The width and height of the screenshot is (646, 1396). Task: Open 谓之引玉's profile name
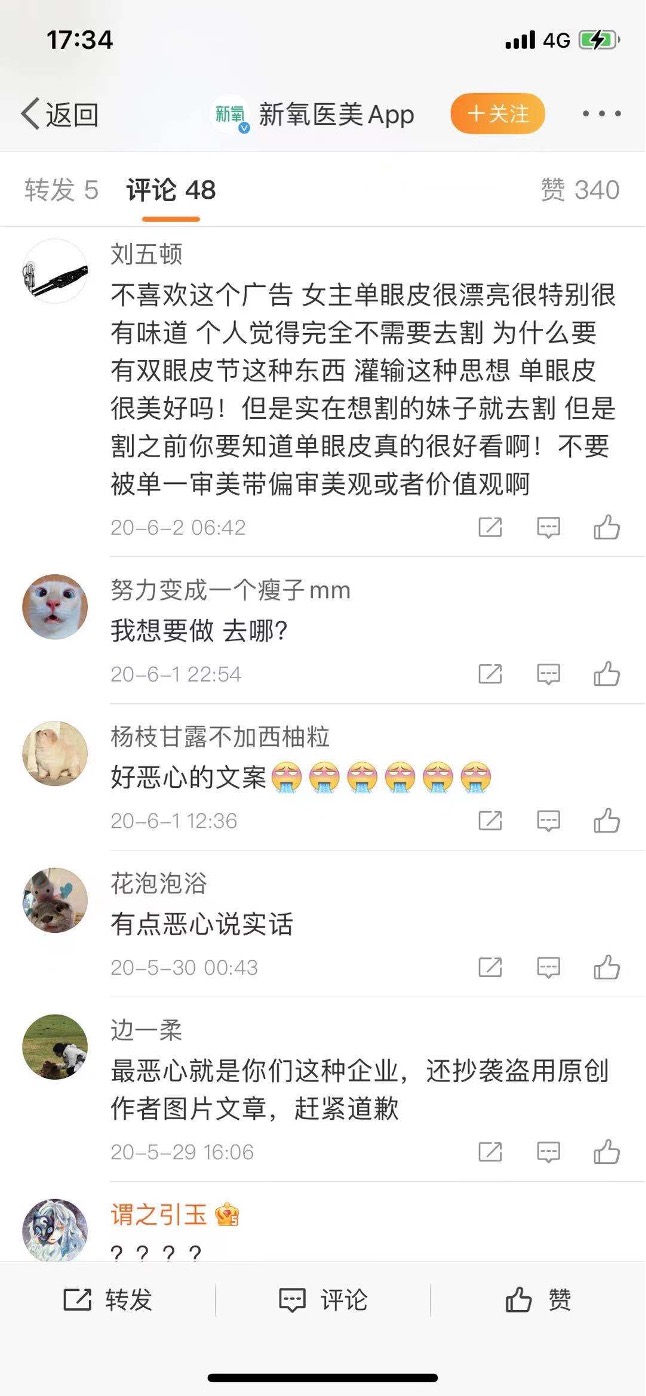click(158, 1215)
